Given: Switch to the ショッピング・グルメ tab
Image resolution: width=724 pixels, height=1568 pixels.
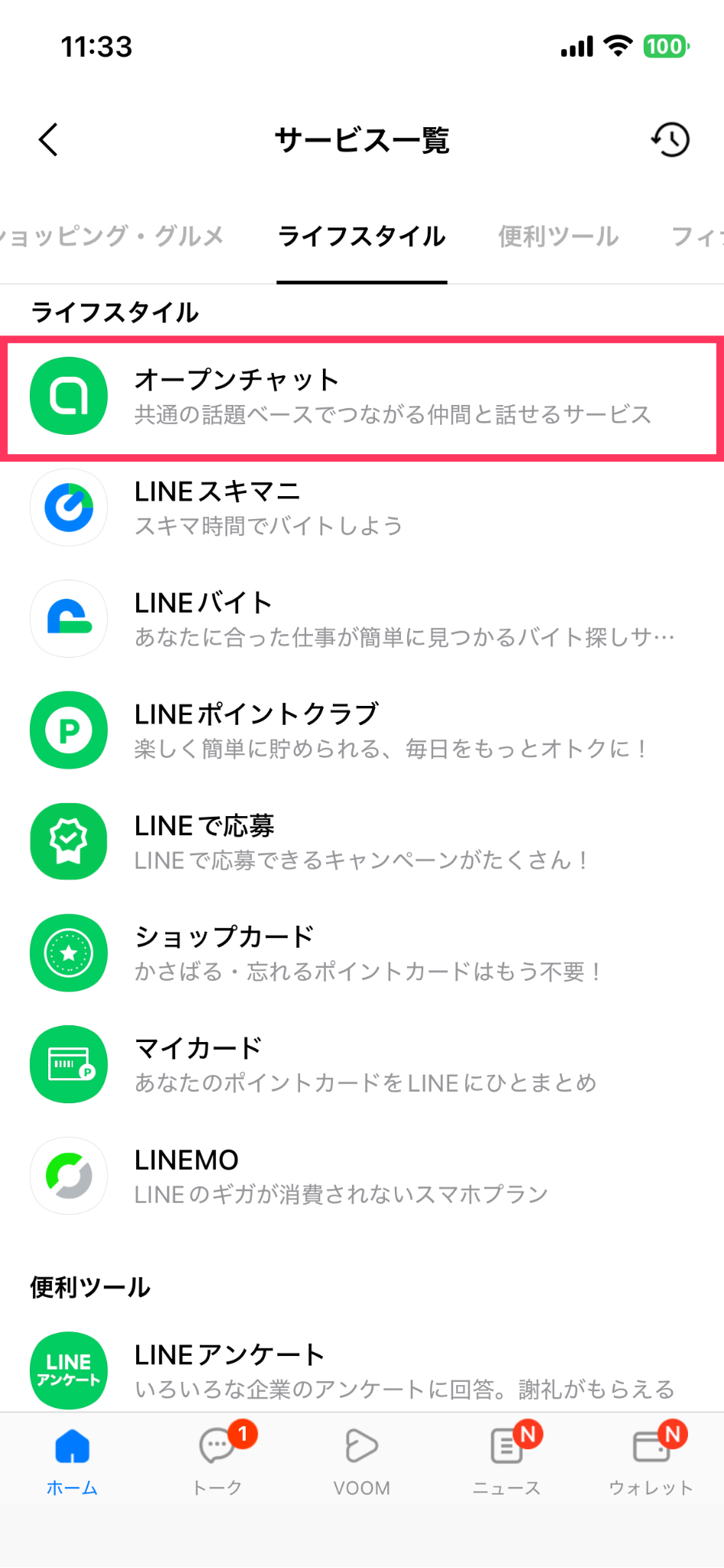Looking at the screenshot, I should (113, 237).
